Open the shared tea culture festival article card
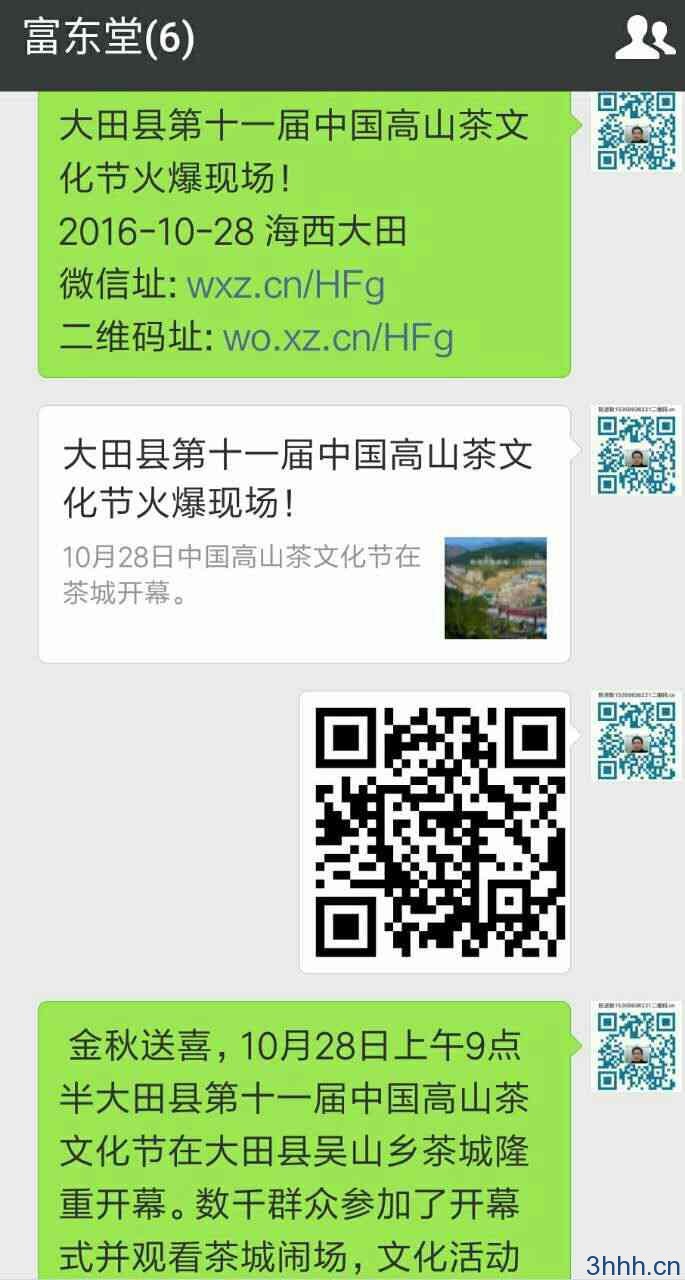685x1280 pixels. (304, 534)
